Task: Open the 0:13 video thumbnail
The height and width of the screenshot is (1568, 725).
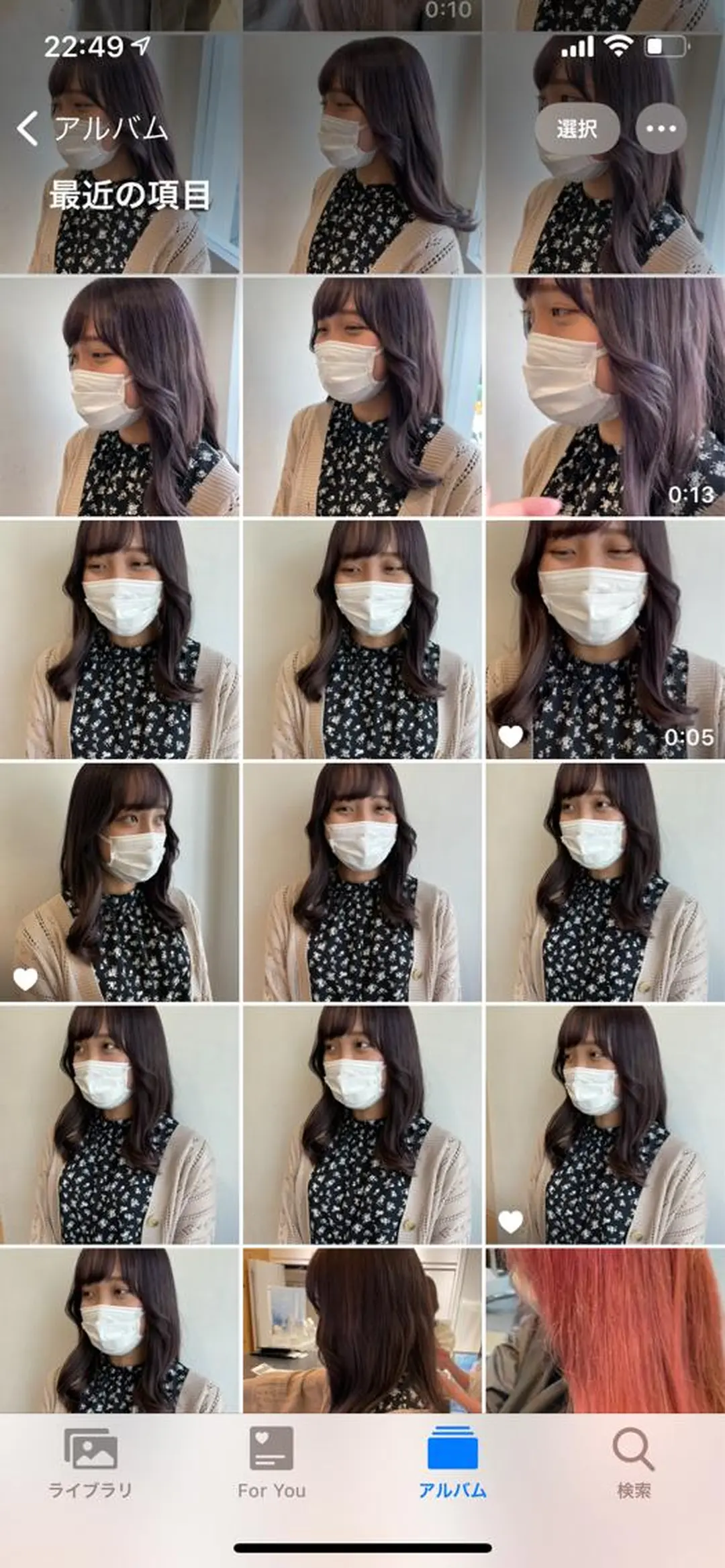Action: click(x=605, y=397)
